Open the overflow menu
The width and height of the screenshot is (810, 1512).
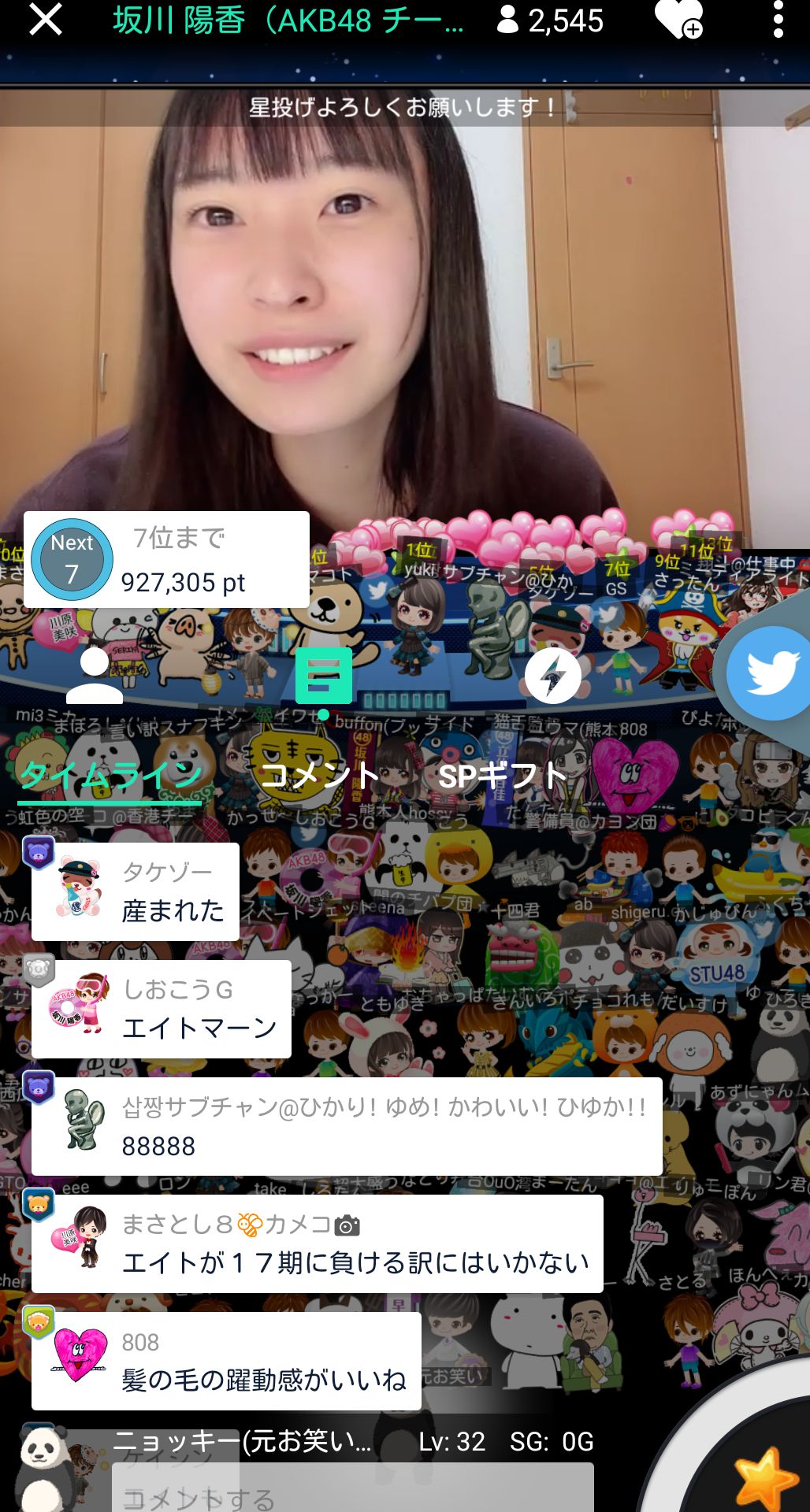pyautogui.click(x=778, y=20)
